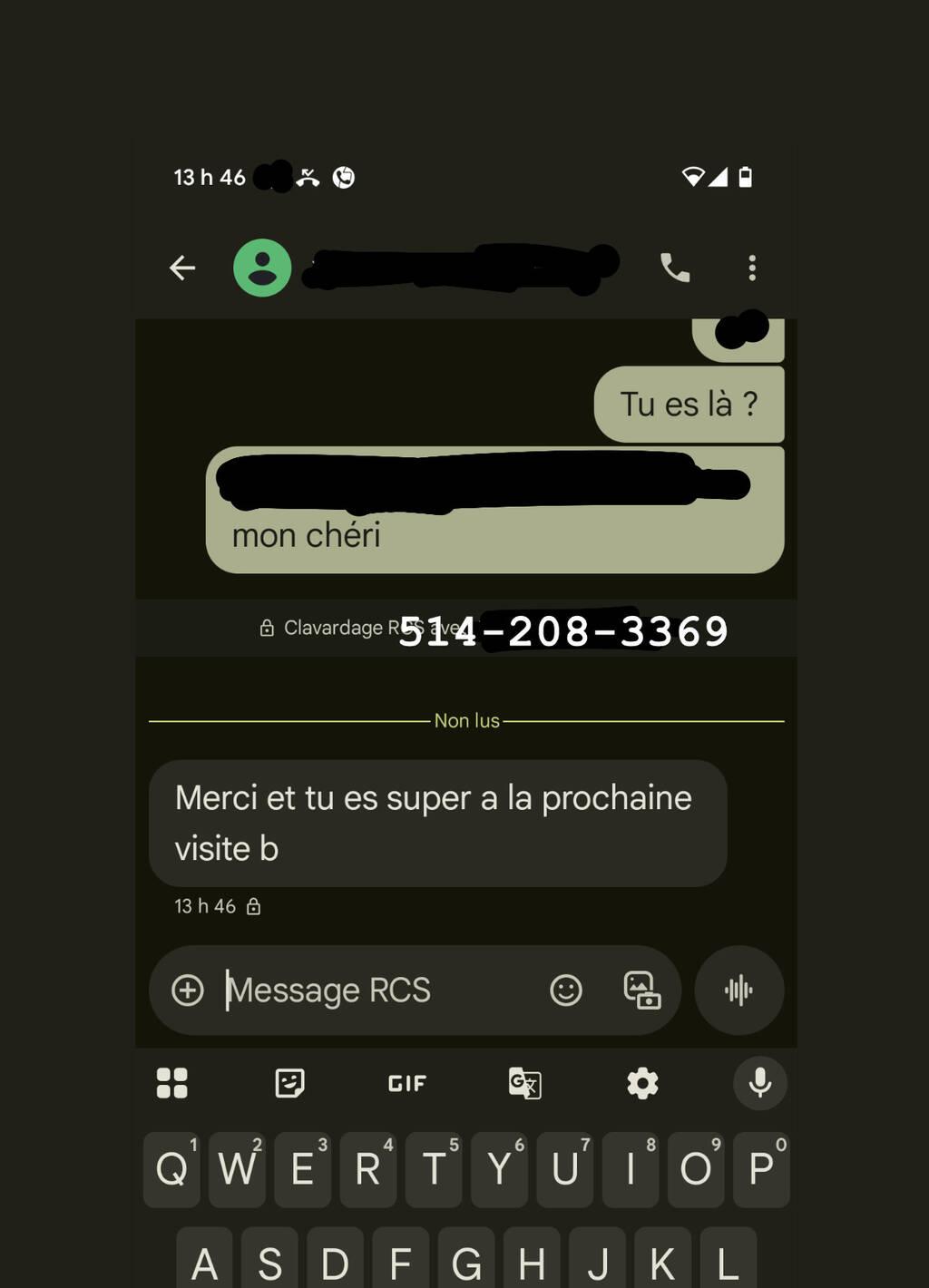Viewport: 929px width, 1288px height.
Task: Open the contact's profile avatar
Action: [262, 268]
